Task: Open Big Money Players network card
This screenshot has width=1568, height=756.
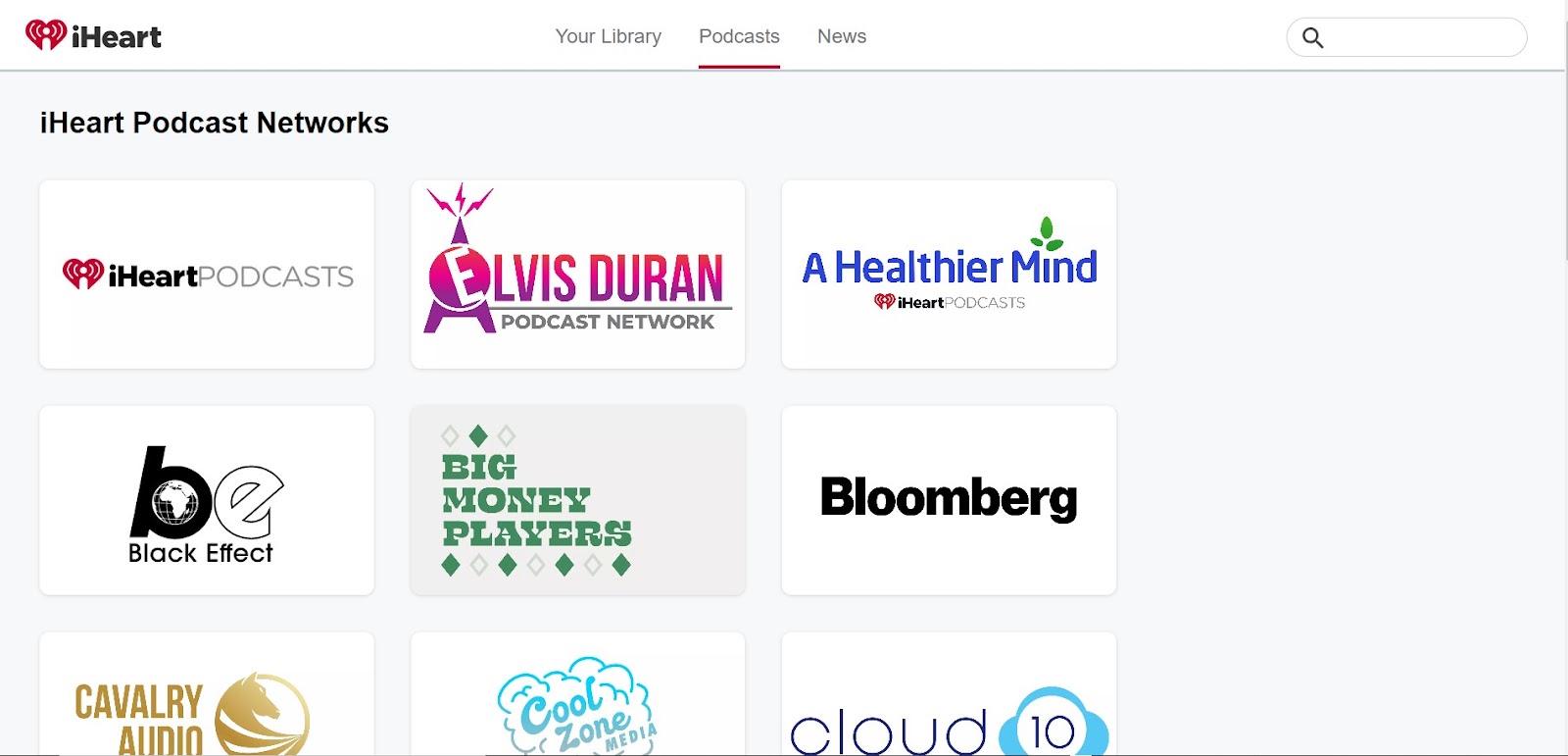Action: (x=578, y=500)
